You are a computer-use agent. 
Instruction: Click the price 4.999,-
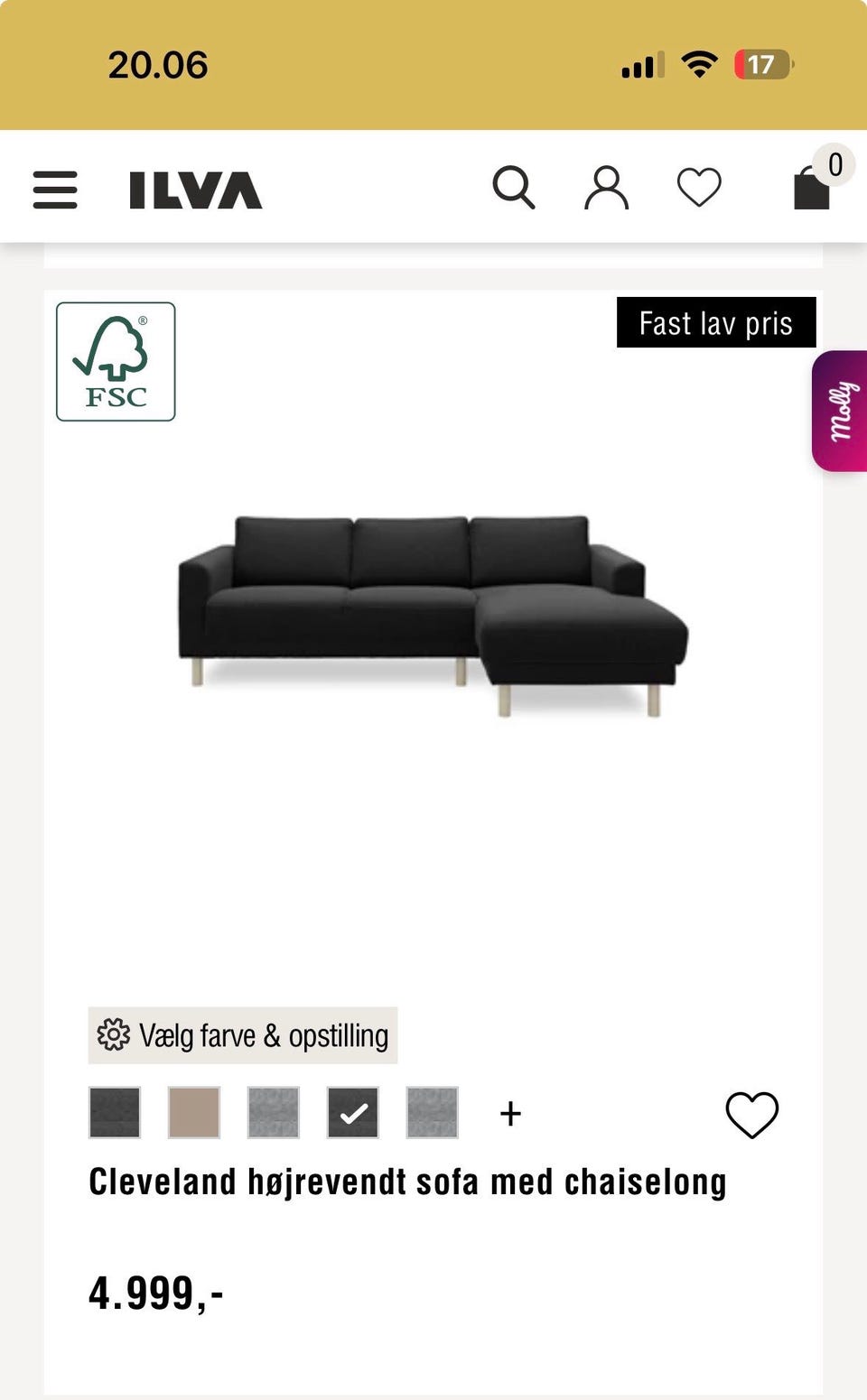point(154,1293)
